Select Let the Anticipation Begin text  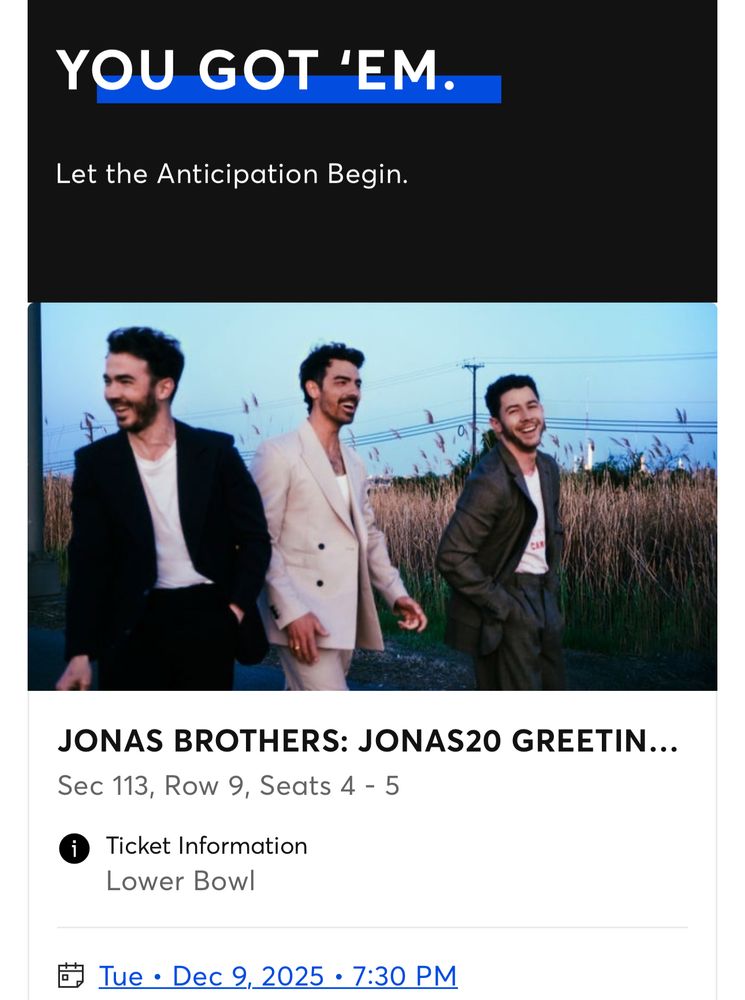(x=233, y=175)
